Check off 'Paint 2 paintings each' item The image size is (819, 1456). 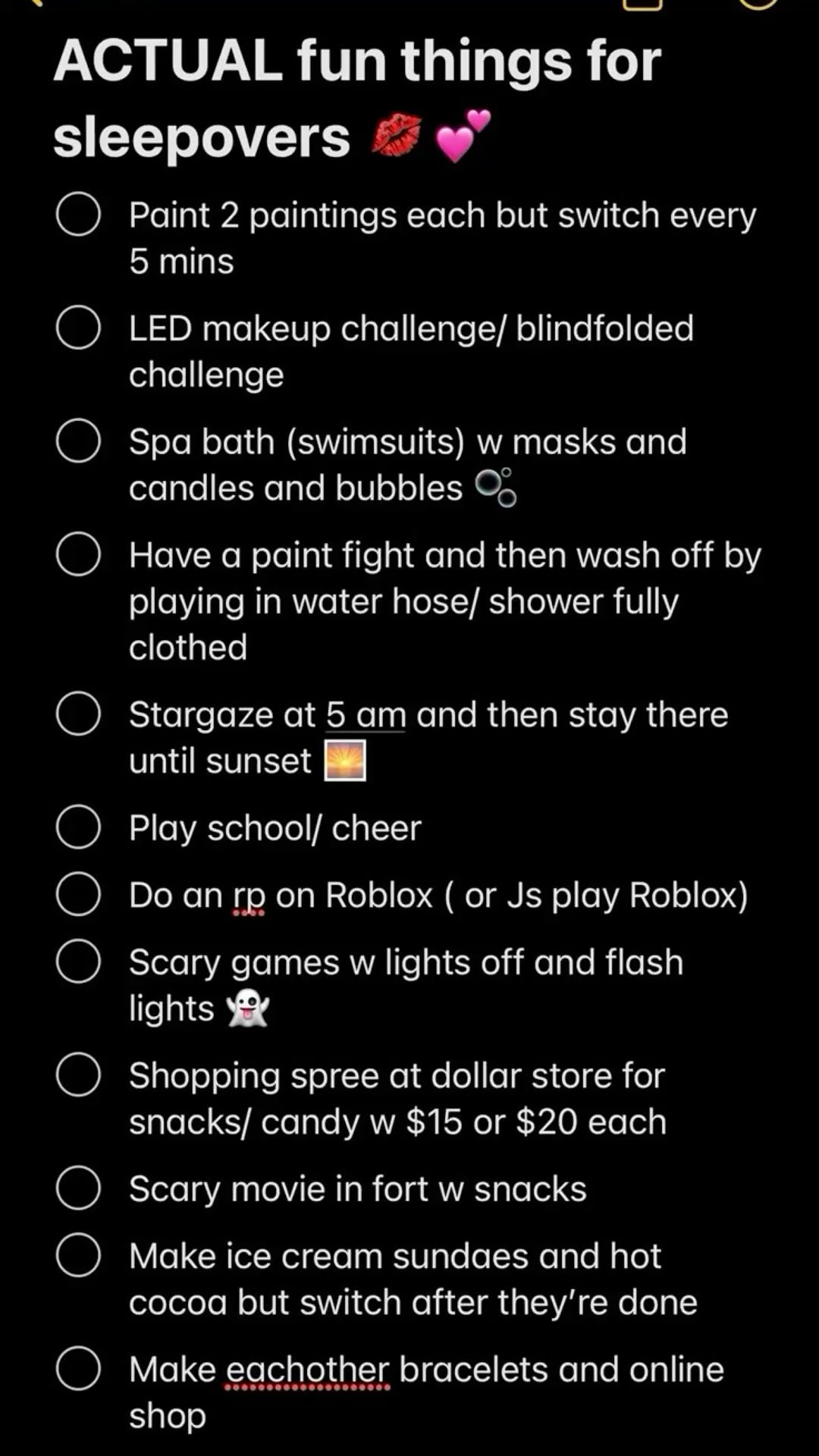78,215
